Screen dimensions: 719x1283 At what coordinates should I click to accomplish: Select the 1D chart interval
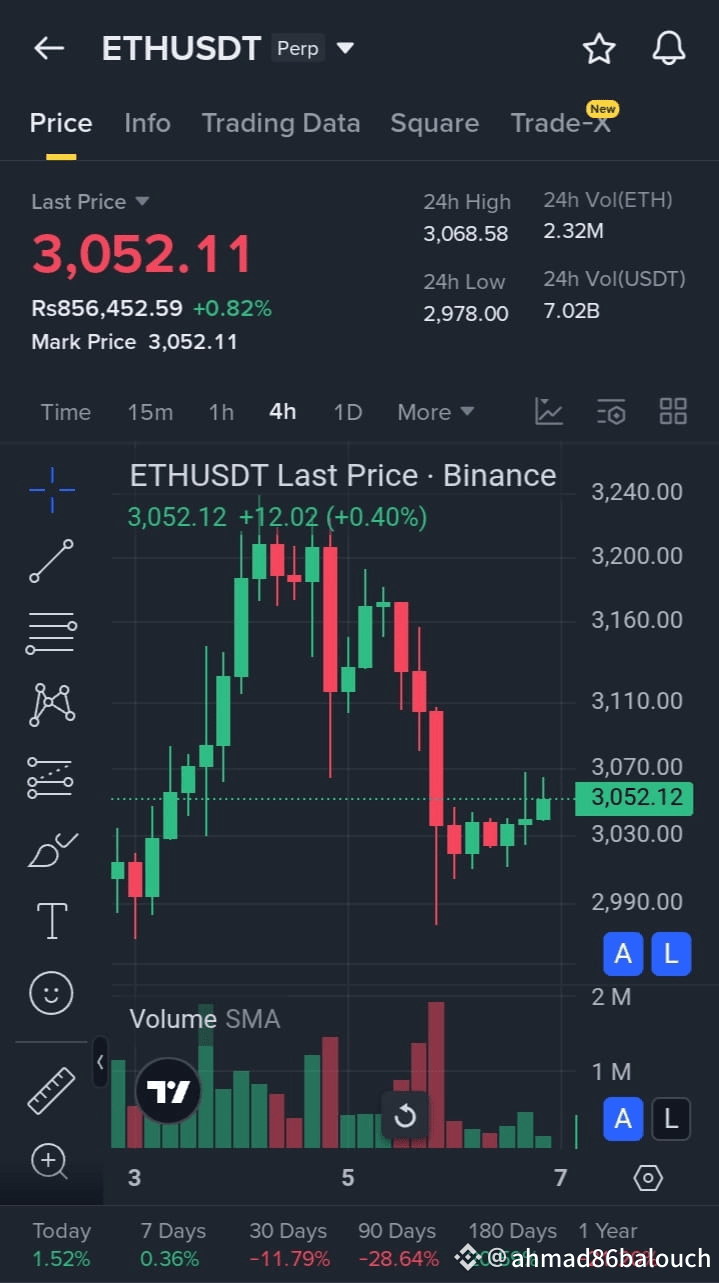coord(347,412)
